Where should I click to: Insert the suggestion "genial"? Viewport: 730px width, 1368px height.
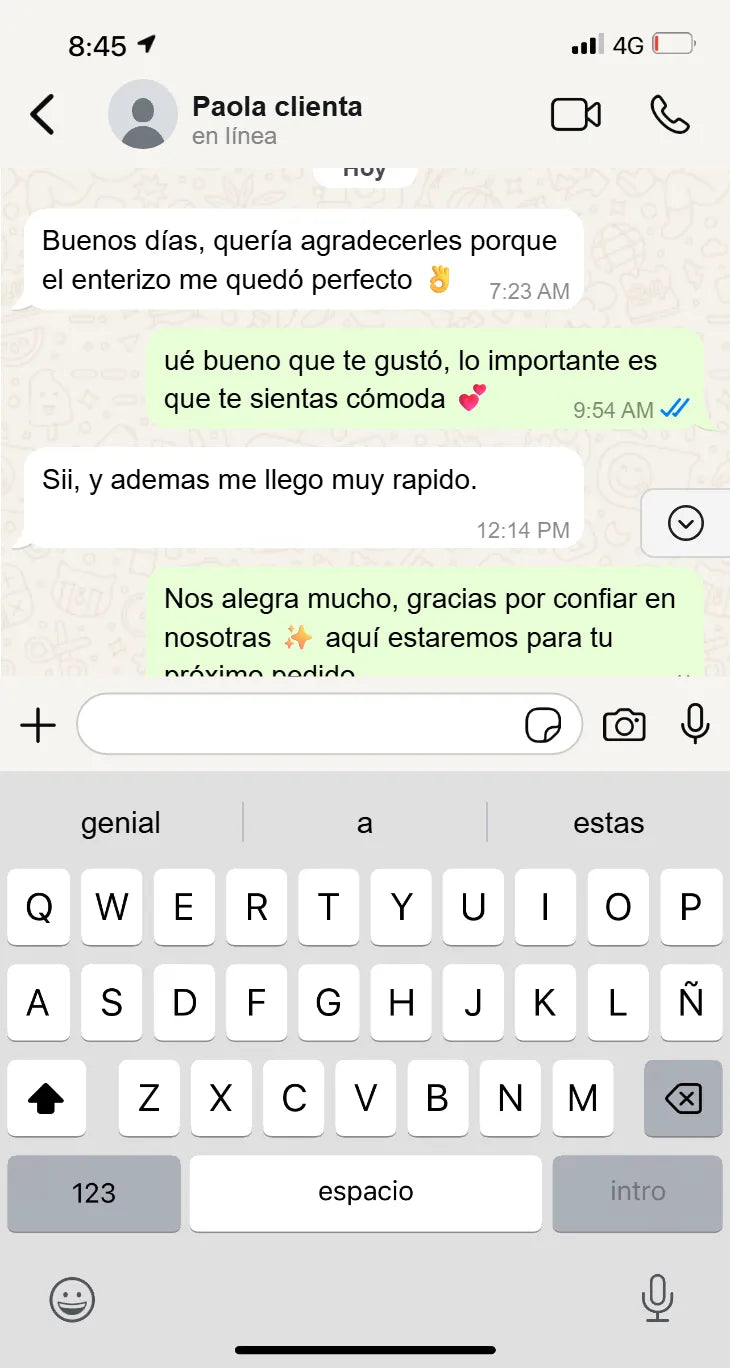click(121, 823)
